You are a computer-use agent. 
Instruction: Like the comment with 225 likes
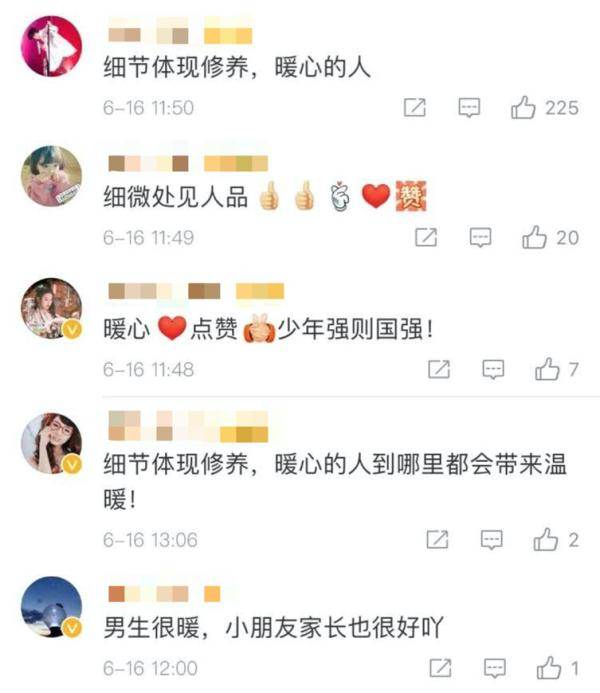[523, 108]
